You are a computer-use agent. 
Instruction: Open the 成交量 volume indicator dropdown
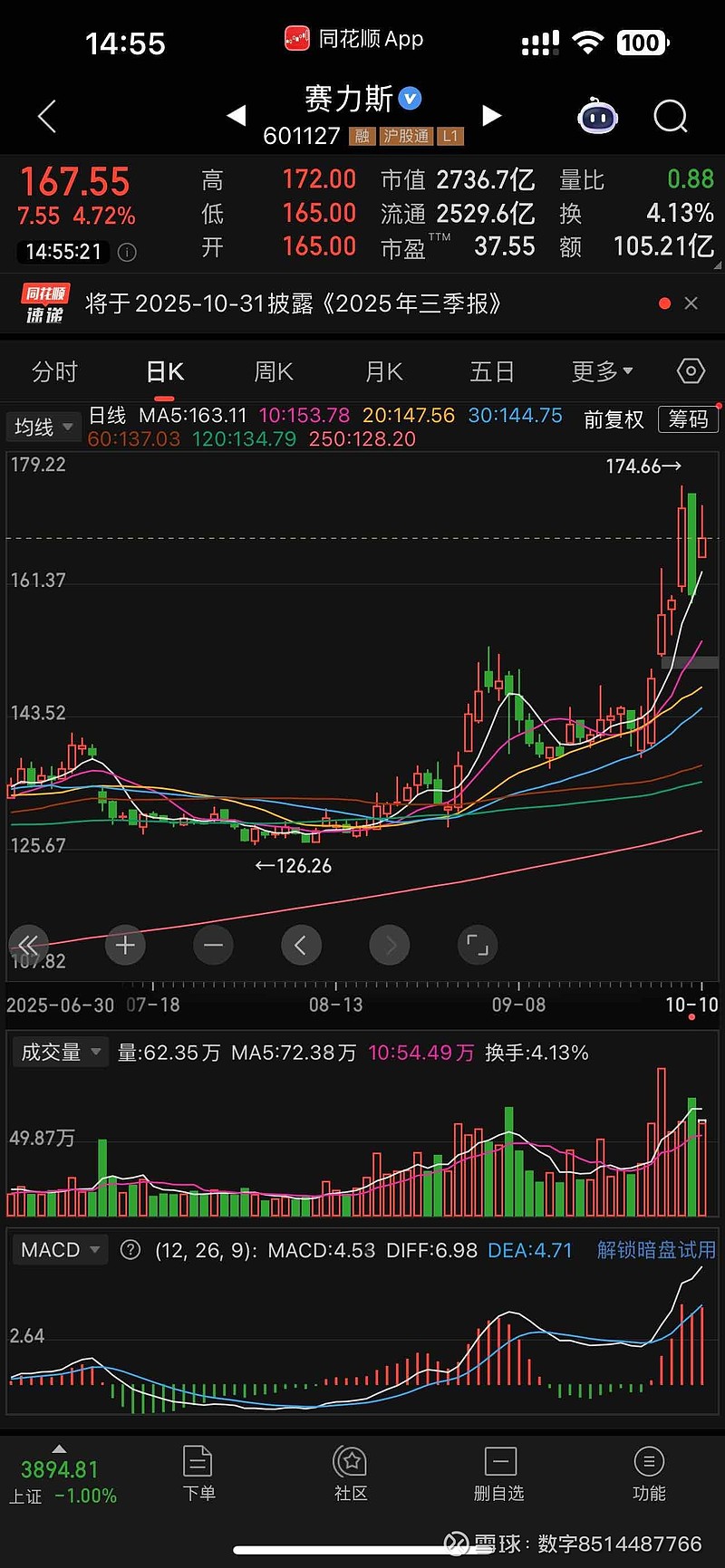(x=60, y=1052)
